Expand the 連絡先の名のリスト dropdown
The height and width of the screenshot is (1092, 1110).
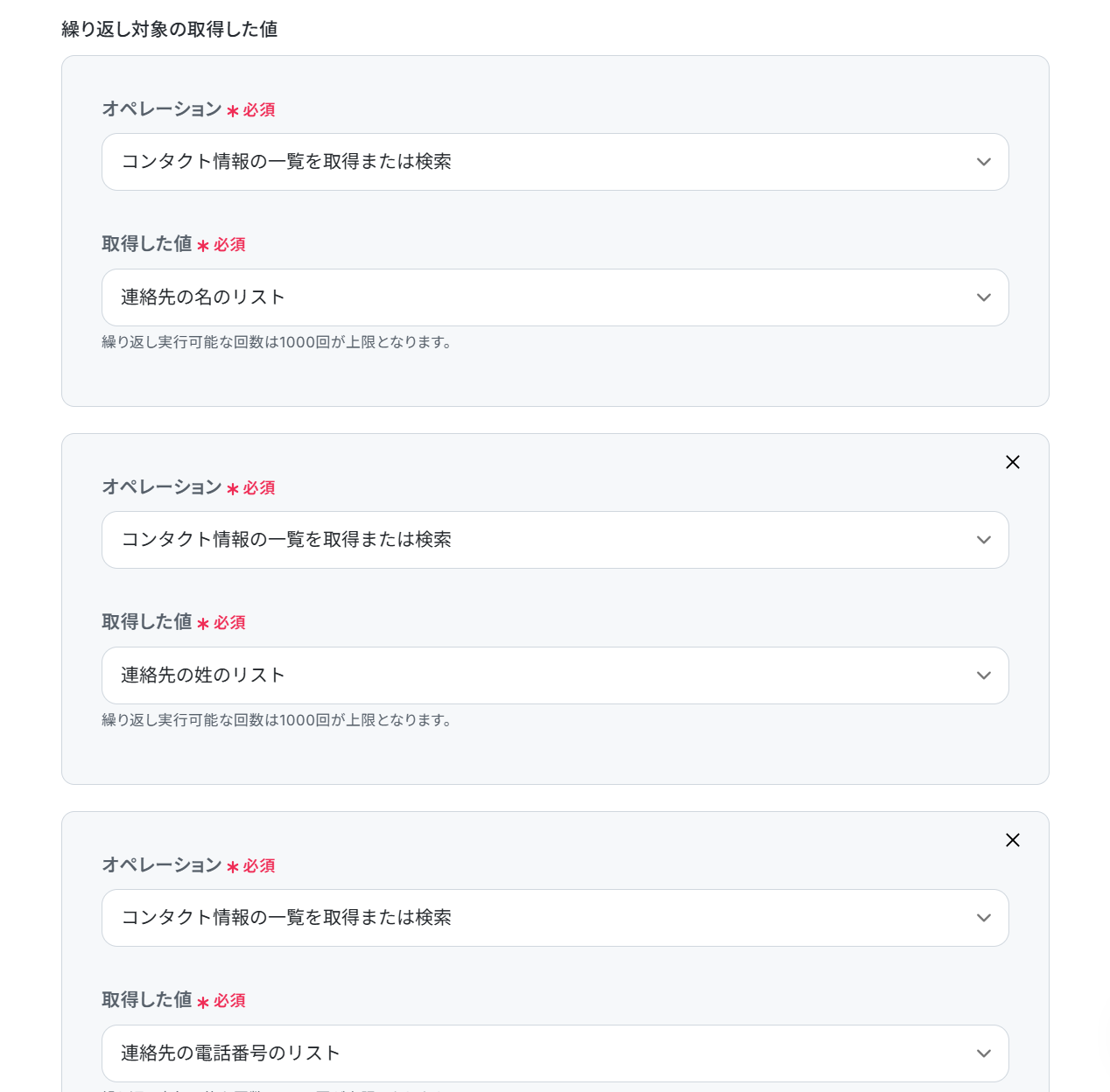555,297
